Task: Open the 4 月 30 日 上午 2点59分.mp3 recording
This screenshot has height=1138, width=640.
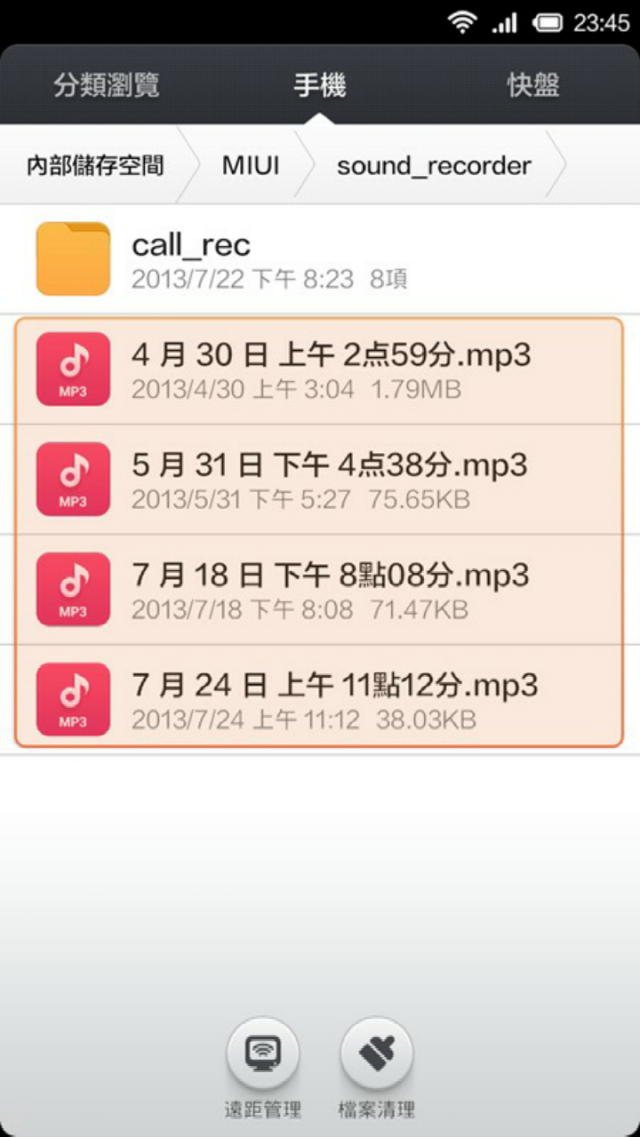Action: pyautogui.click(x=320, y=370)
